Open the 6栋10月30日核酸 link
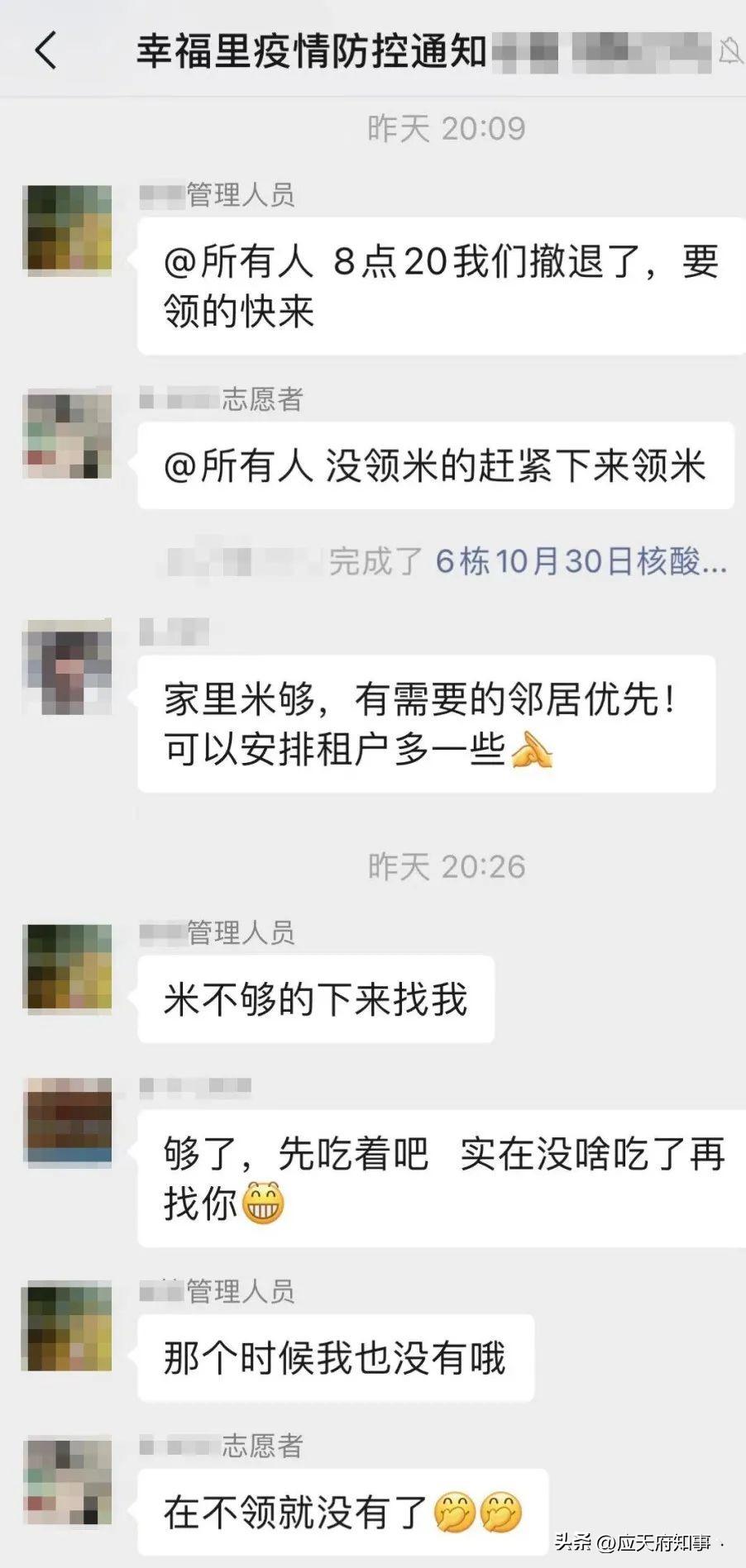Viewport: 746px width, 1568px height. [581, 561]
